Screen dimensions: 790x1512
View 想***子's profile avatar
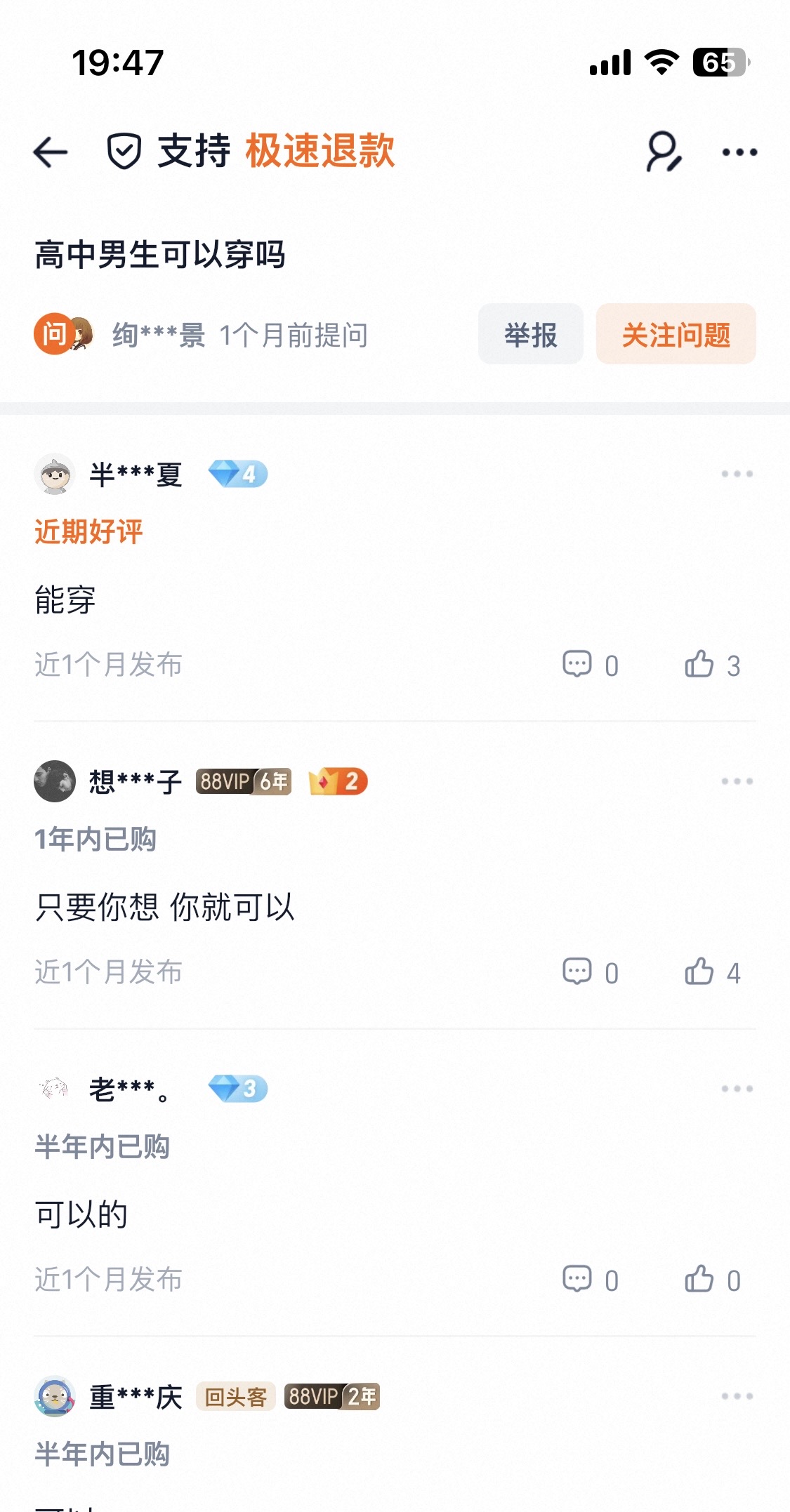point(55,781)
